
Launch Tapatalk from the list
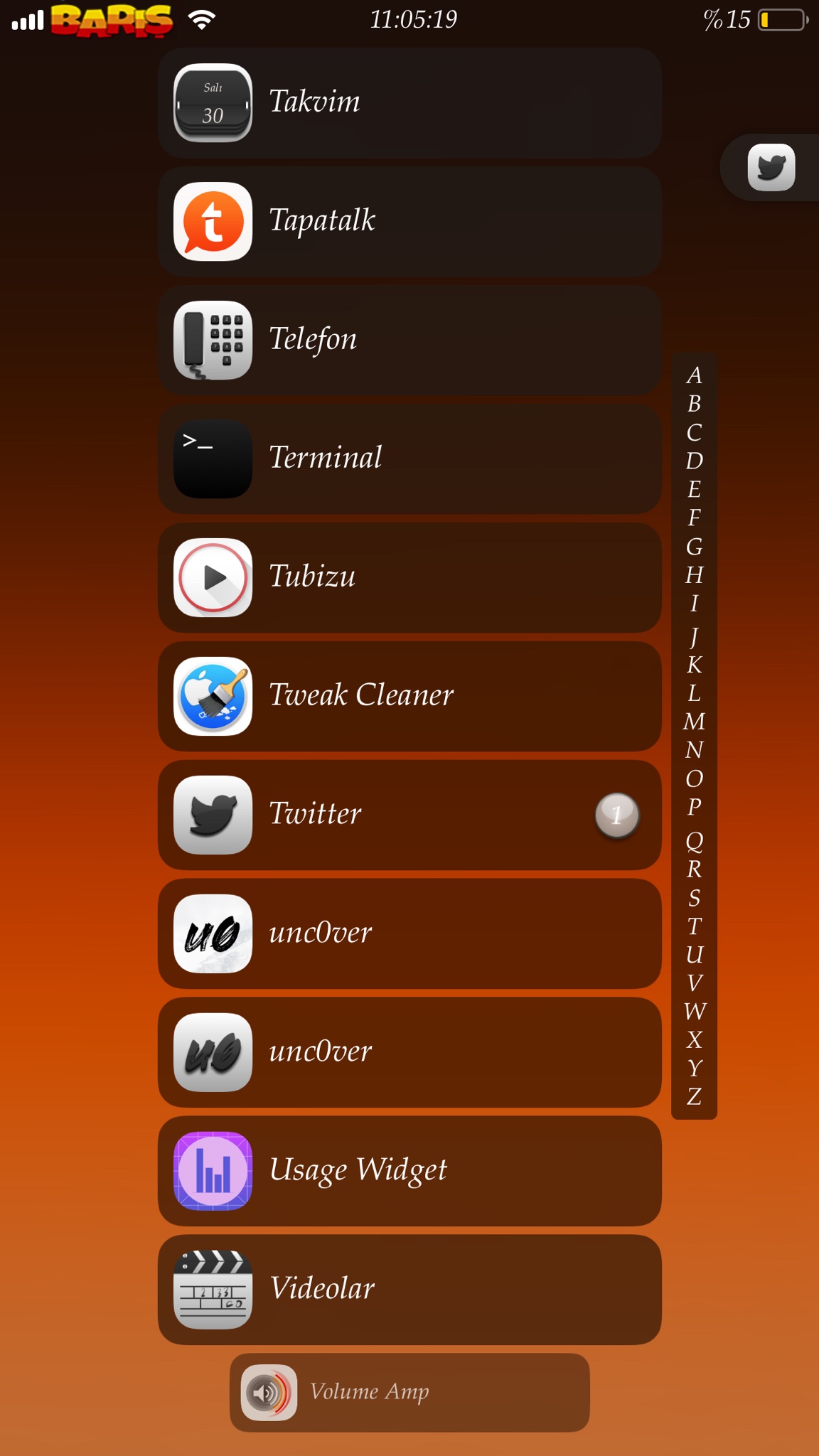(x=409, y=222)
